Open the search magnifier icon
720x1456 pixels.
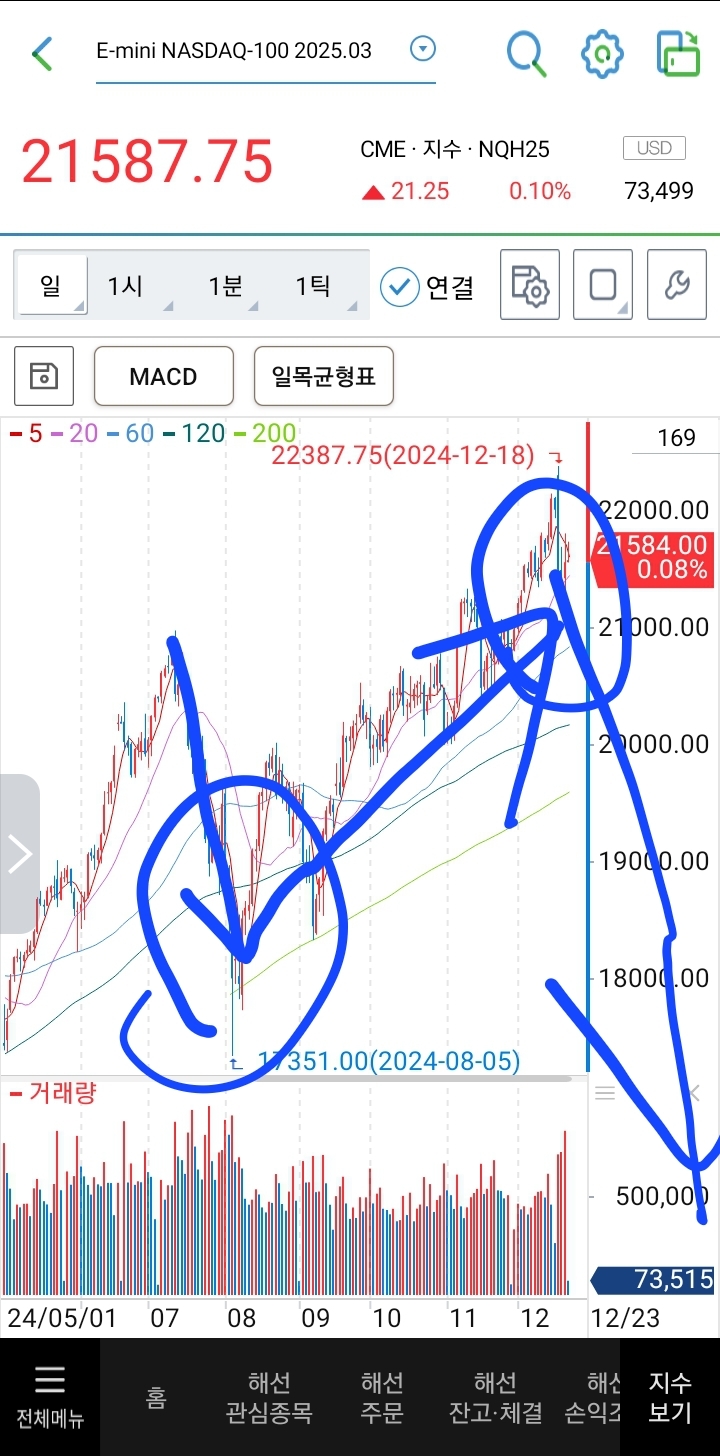click(x=526, y=53)
